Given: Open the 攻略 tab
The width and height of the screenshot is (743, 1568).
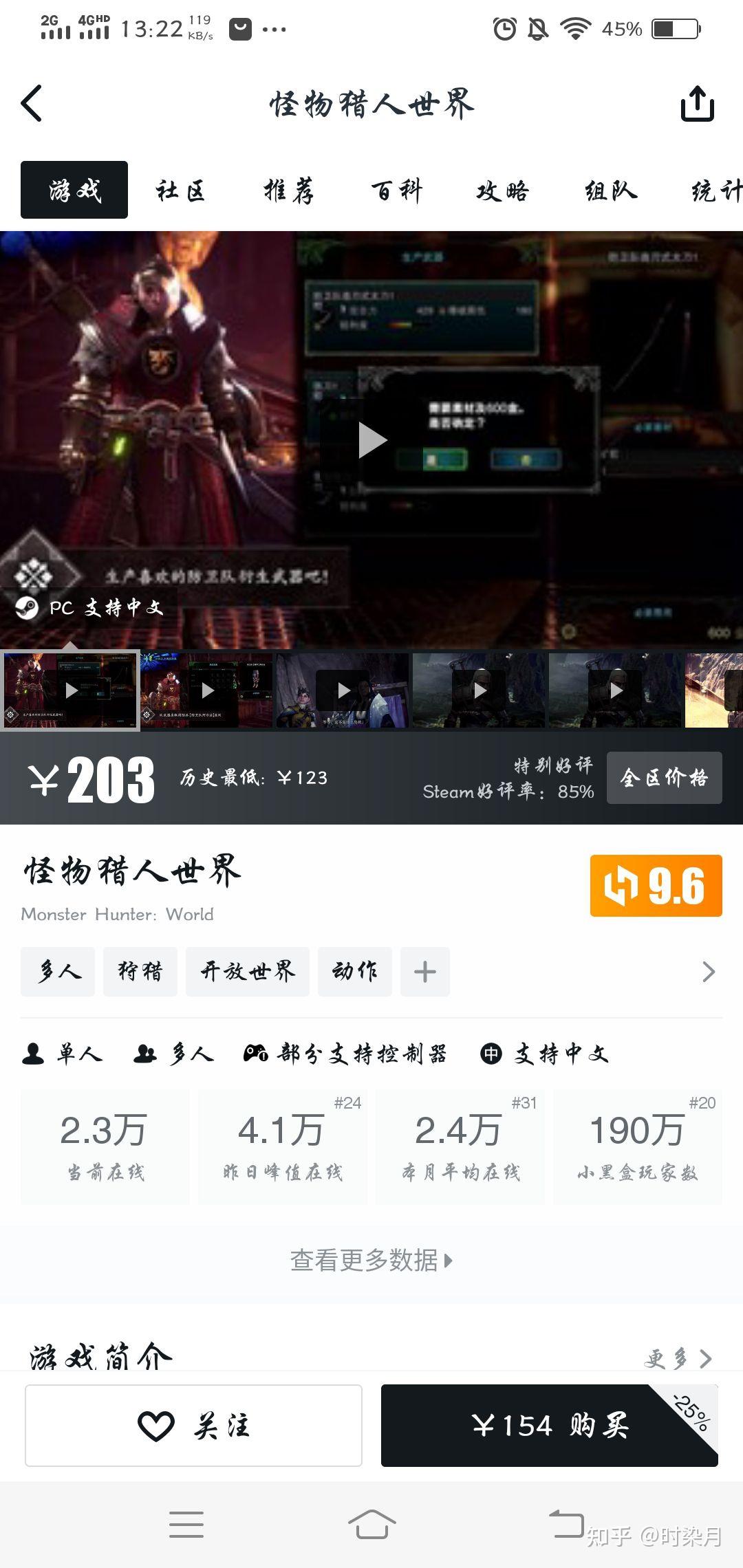Looking at the screenshot, I should pyautogui.click(x=503, y=190).
